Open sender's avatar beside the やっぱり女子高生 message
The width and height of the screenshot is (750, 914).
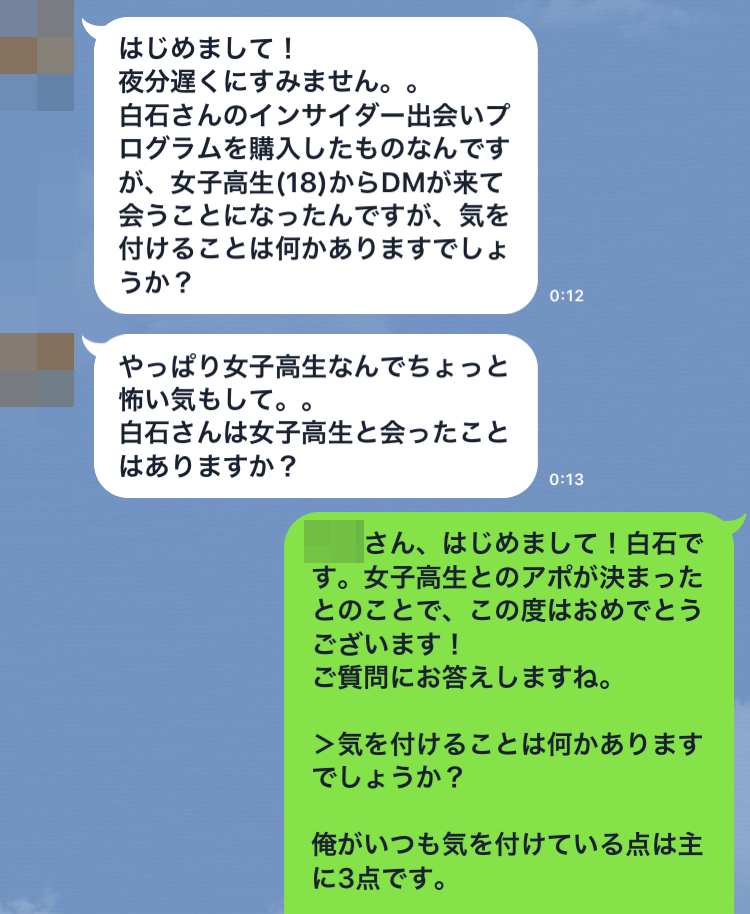[38, 369]
